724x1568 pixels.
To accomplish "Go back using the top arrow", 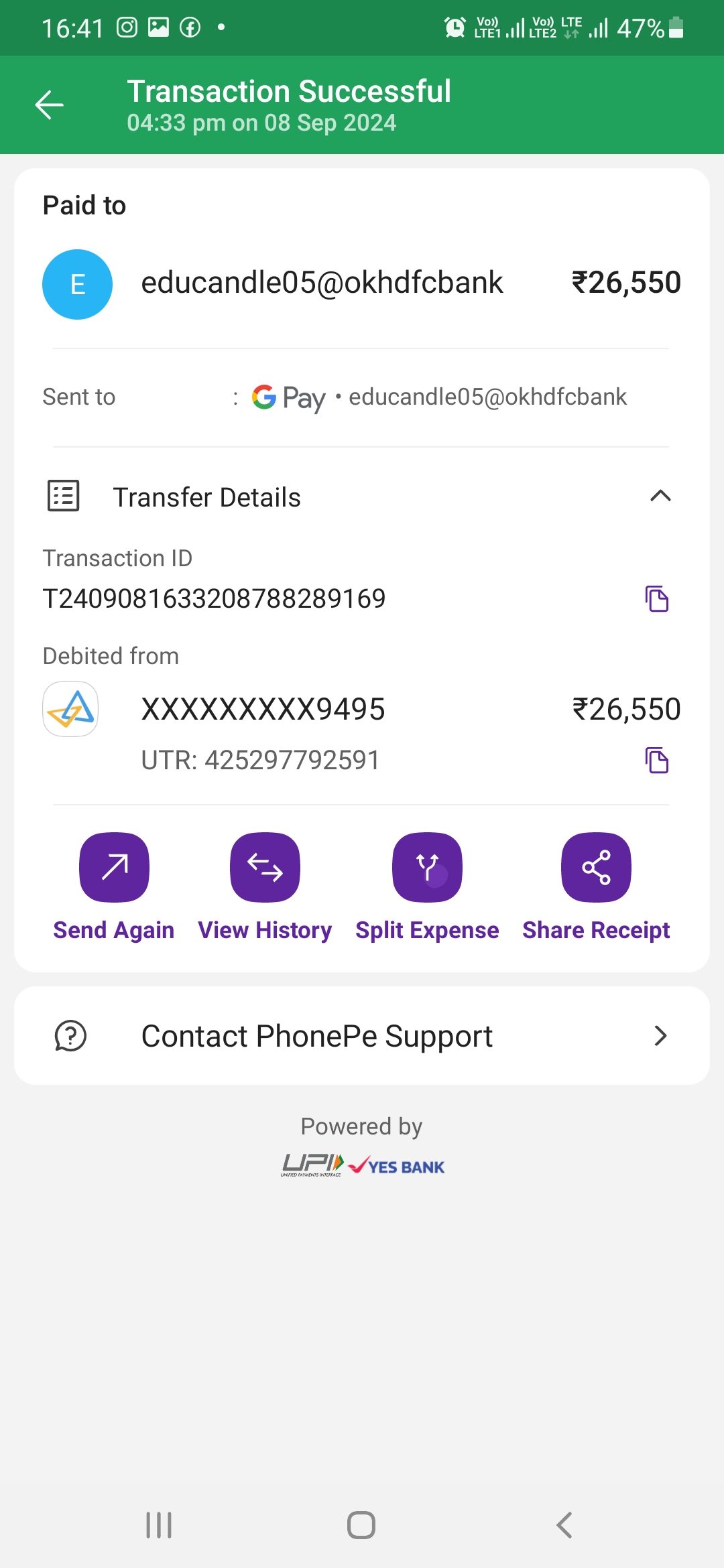I will (x=49, y=105).
